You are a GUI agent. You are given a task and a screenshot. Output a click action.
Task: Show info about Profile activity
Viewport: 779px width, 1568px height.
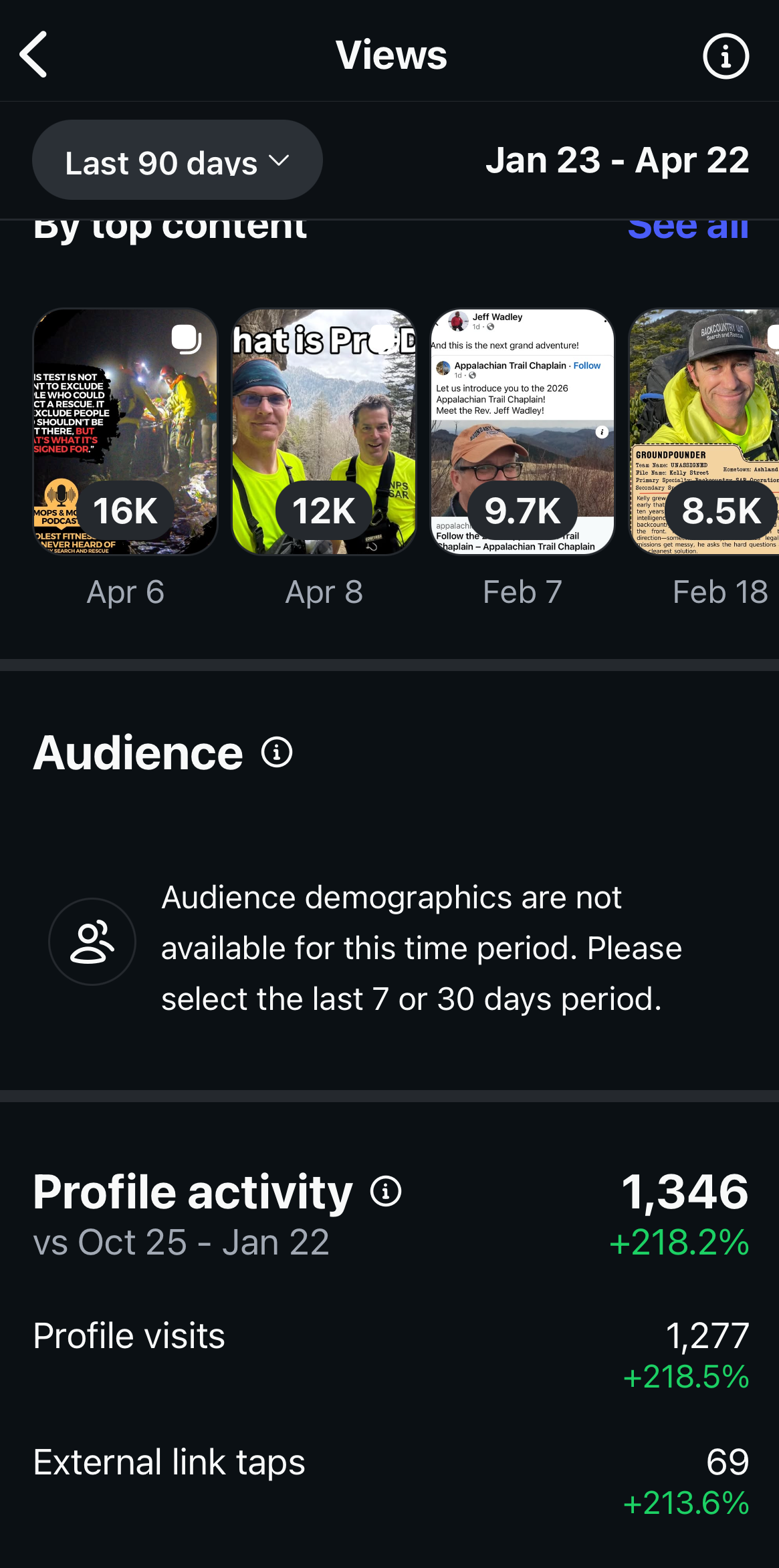coord(386,1192)
